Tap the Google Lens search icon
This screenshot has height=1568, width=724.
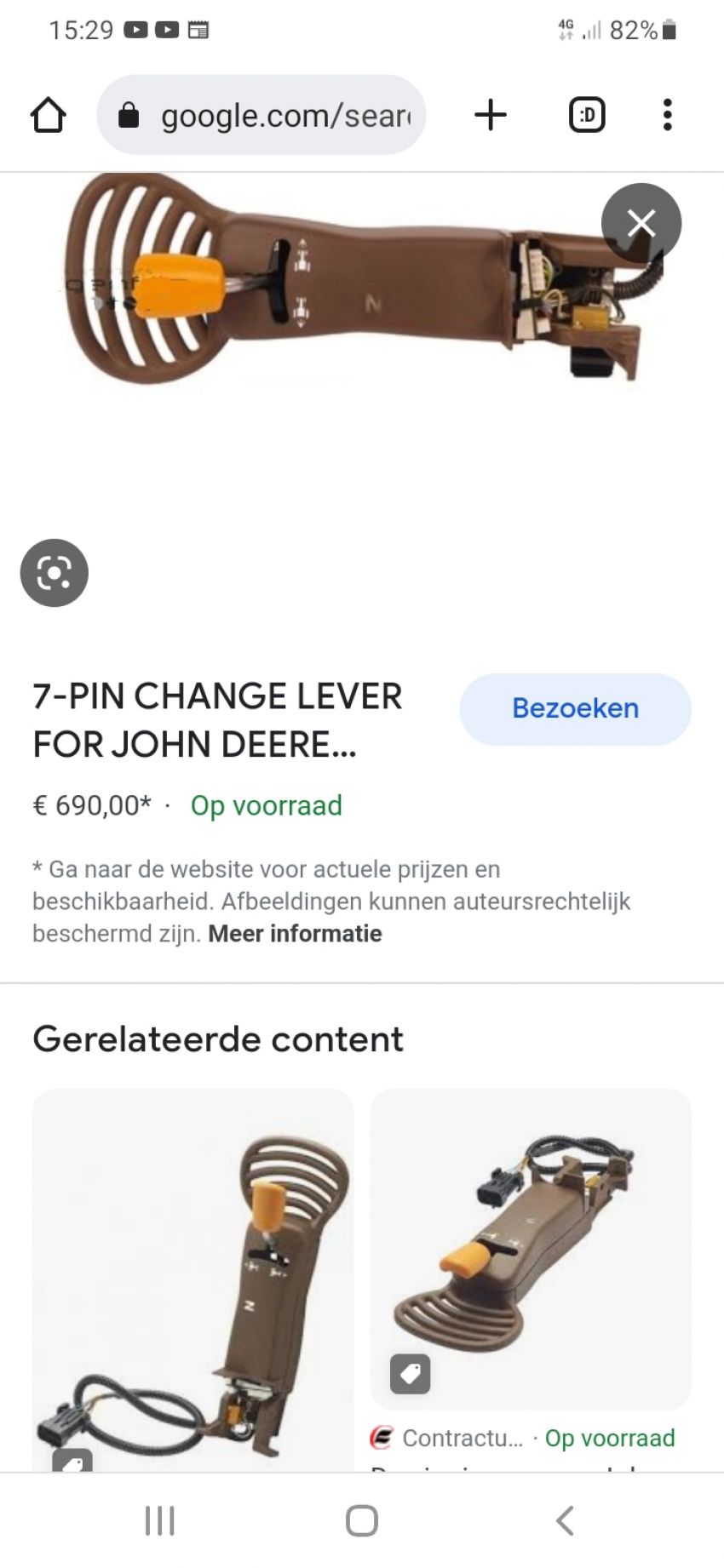pos(54,572)
